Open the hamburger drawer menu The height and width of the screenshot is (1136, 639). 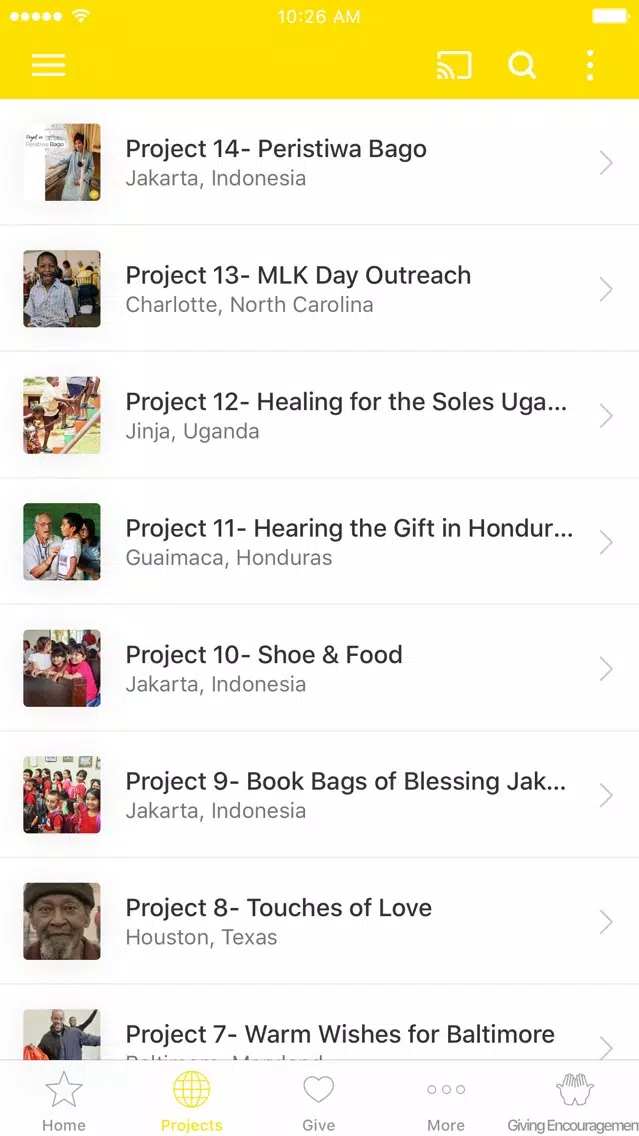pos(49,65)
